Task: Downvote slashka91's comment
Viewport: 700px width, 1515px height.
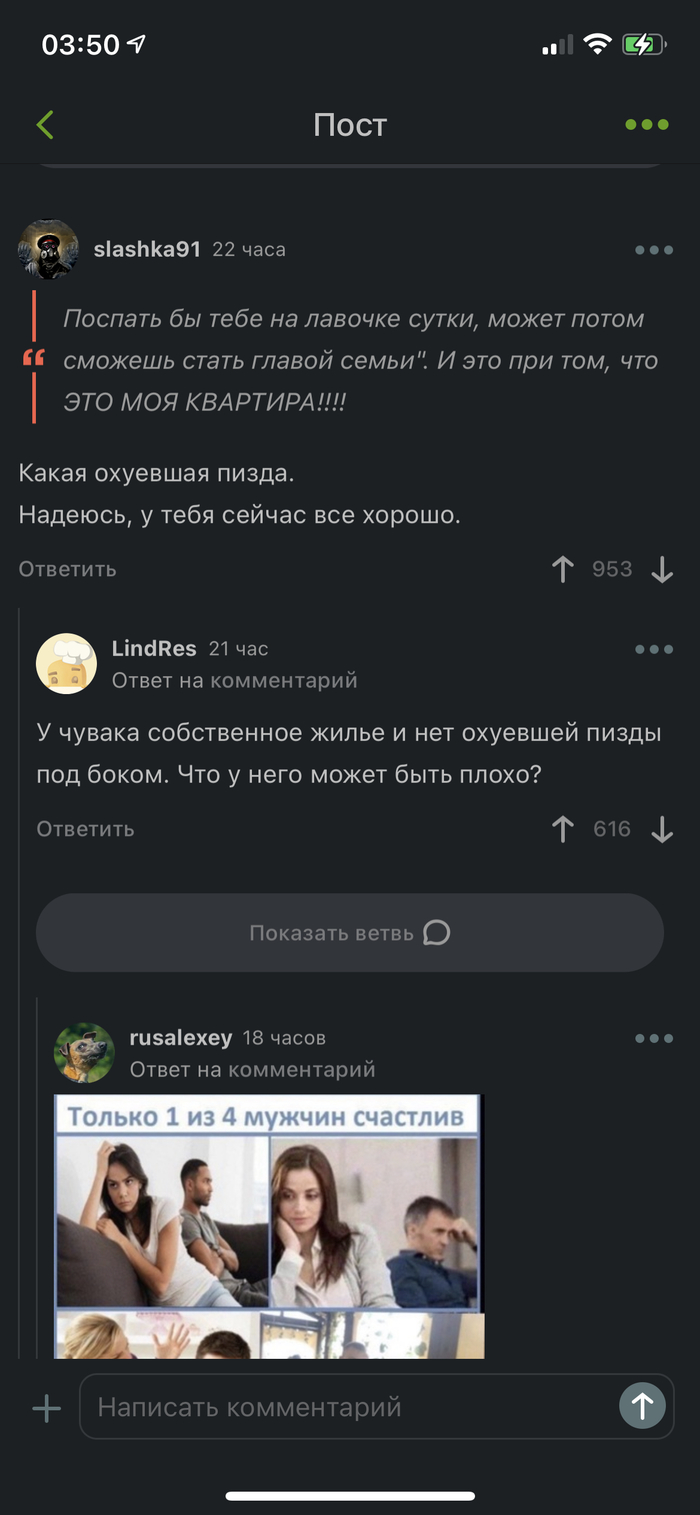Action: (x=661, y=569)
